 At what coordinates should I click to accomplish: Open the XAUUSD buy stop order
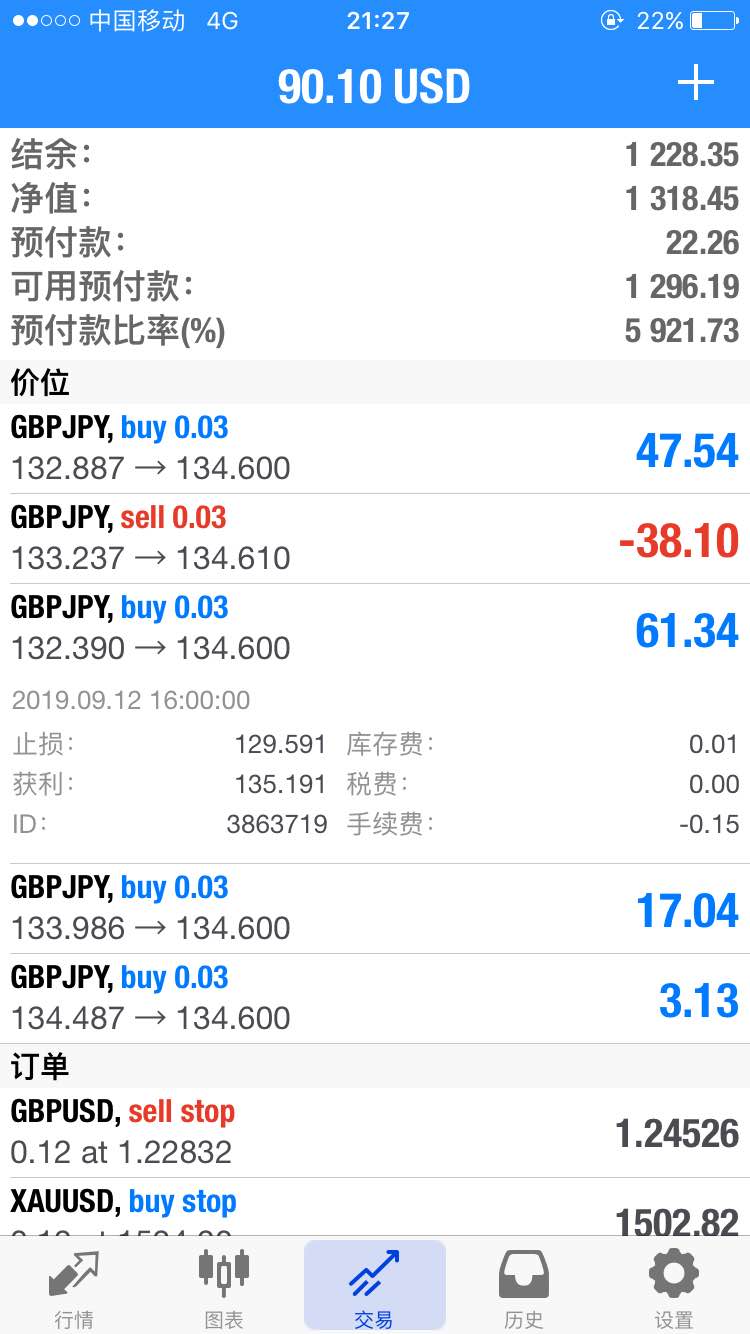tap(375, 1207)
